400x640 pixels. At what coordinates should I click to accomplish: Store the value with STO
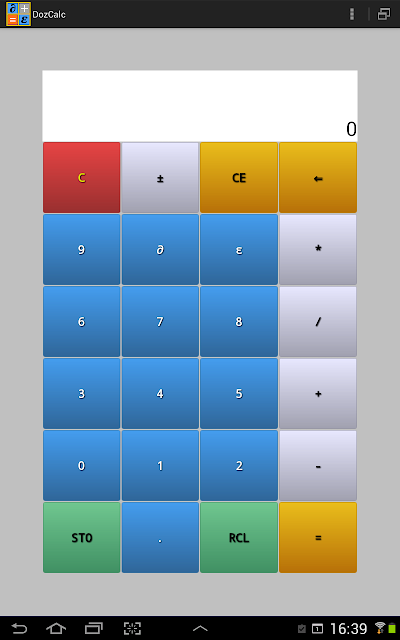[x=82, y=538]
